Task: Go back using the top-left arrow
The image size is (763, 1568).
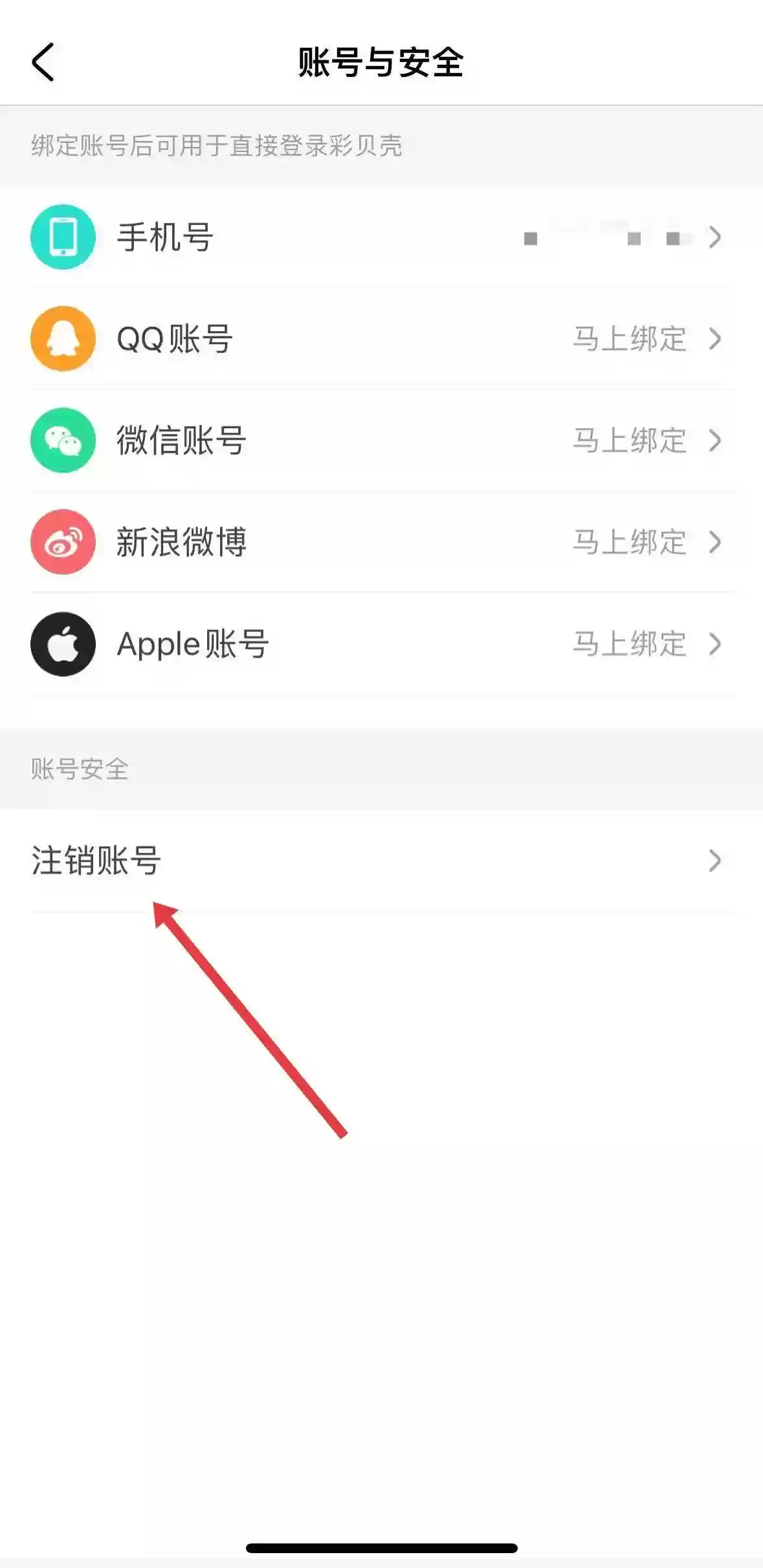Action: (43, 63)
